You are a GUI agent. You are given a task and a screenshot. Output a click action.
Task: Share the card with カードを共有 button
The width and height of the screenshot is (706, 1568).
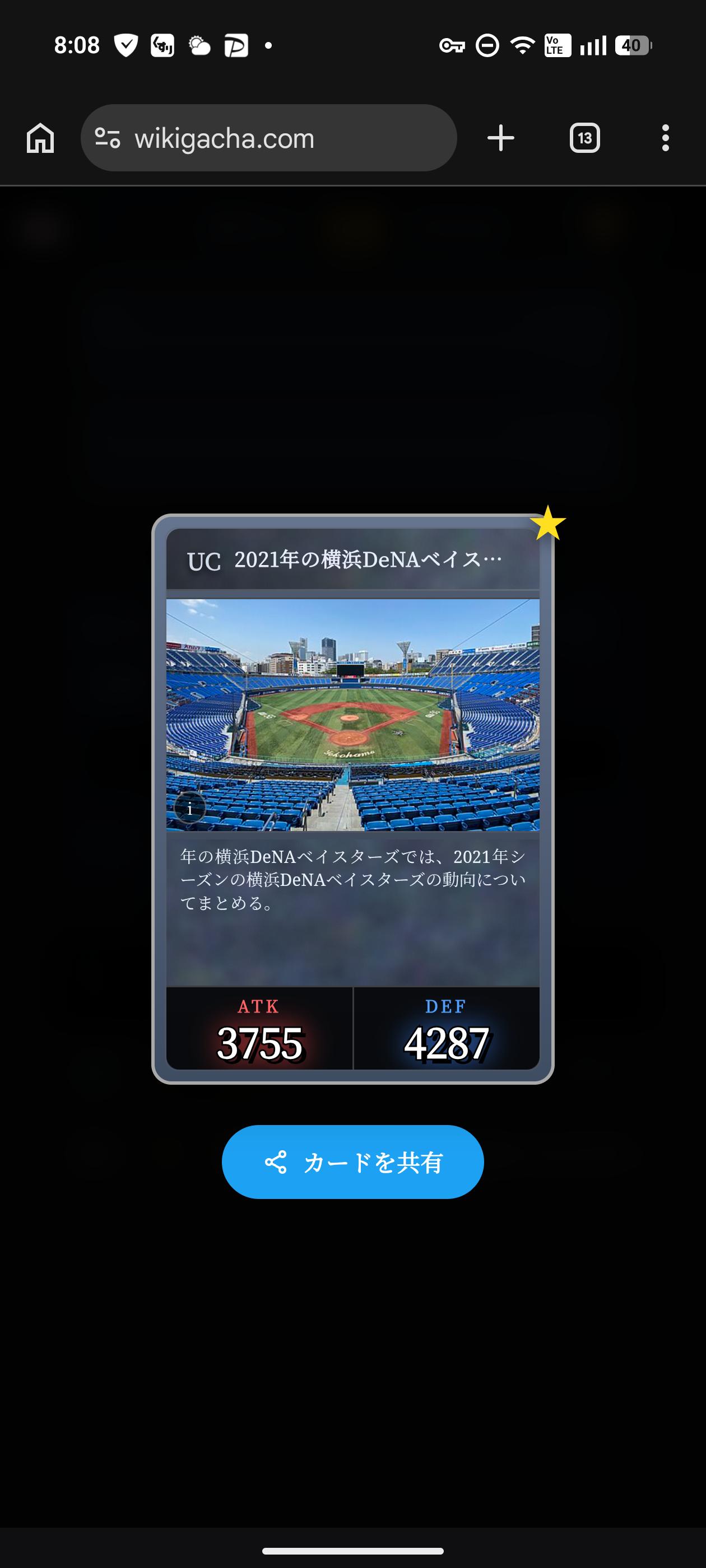352,1162
